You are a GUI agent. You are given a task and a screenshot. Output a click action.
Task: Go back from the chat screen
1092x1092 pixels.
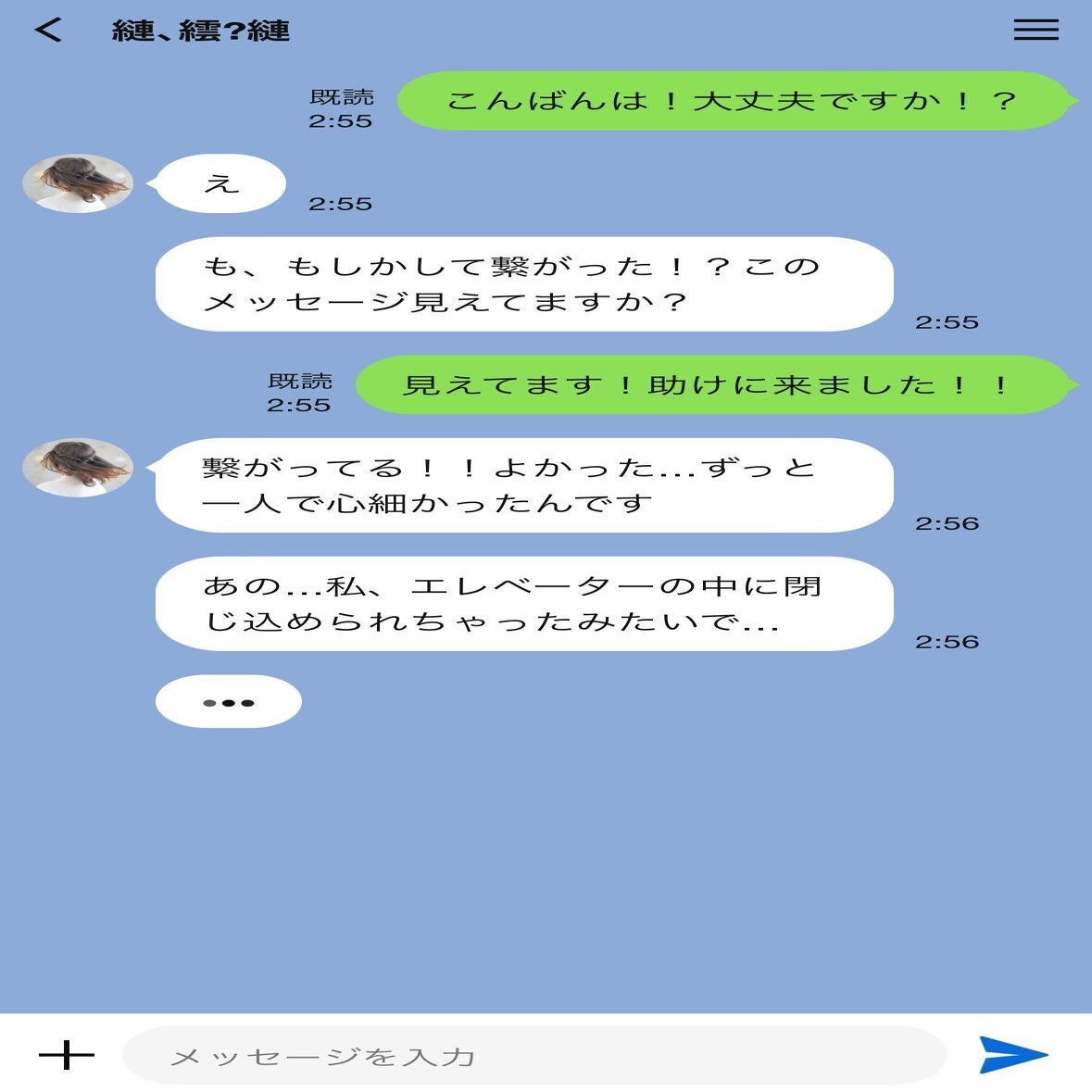[48, 31]
